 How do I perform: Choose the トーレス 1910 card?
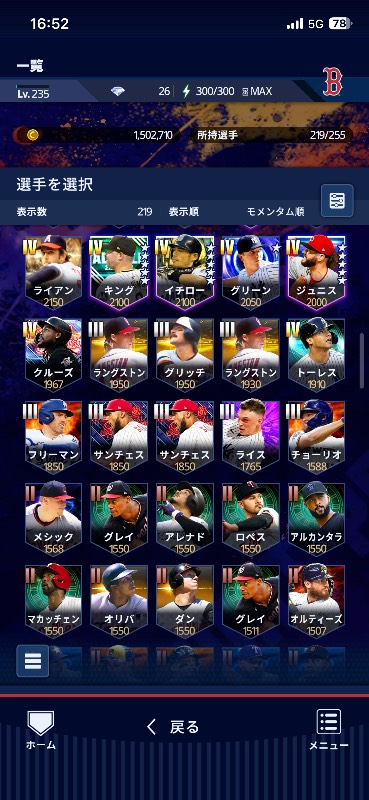click(316, 355)
